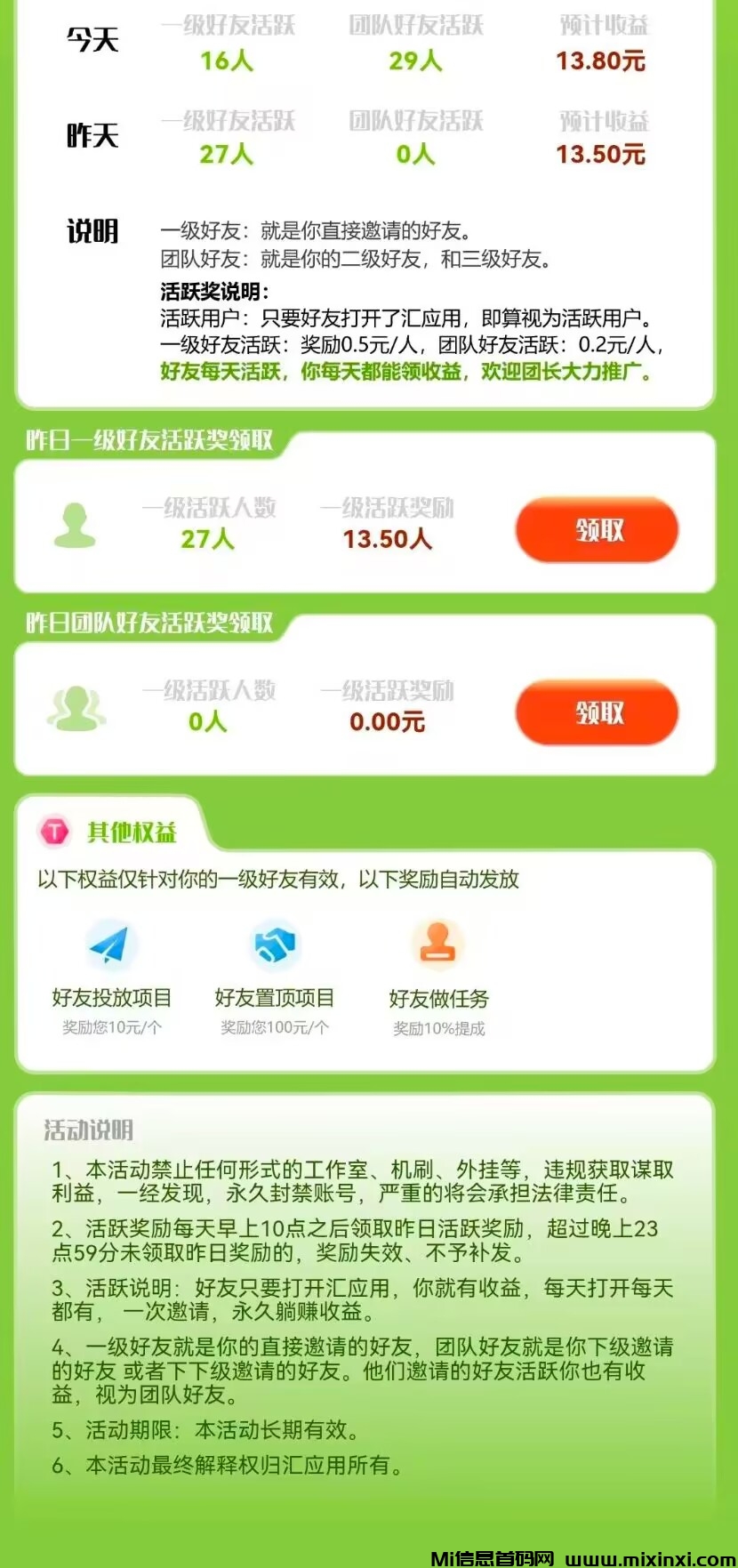Claim yesterday's team friend active reward

click(x=597, y=712)
